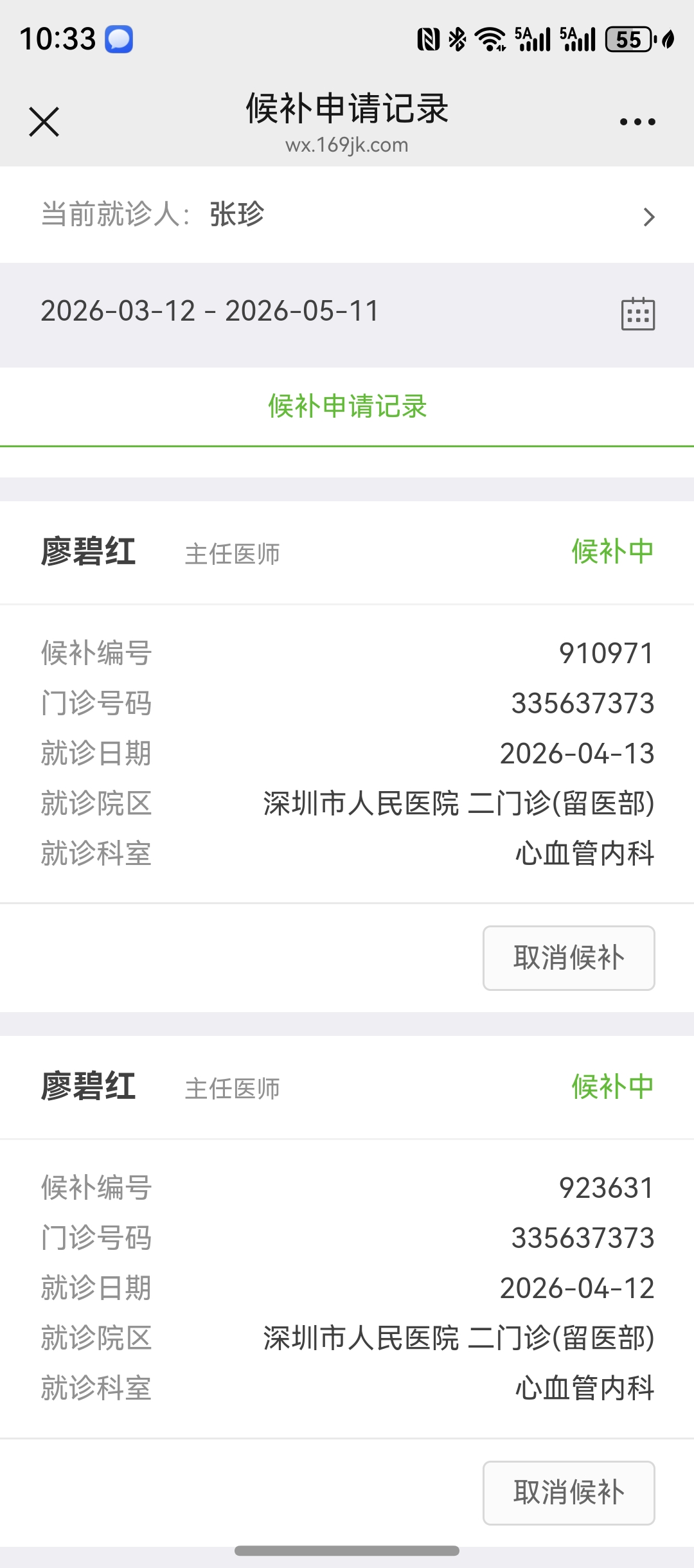Open the three-dot overflow menu
Viewport: 694px width, 1568px height.
[637, 122]
